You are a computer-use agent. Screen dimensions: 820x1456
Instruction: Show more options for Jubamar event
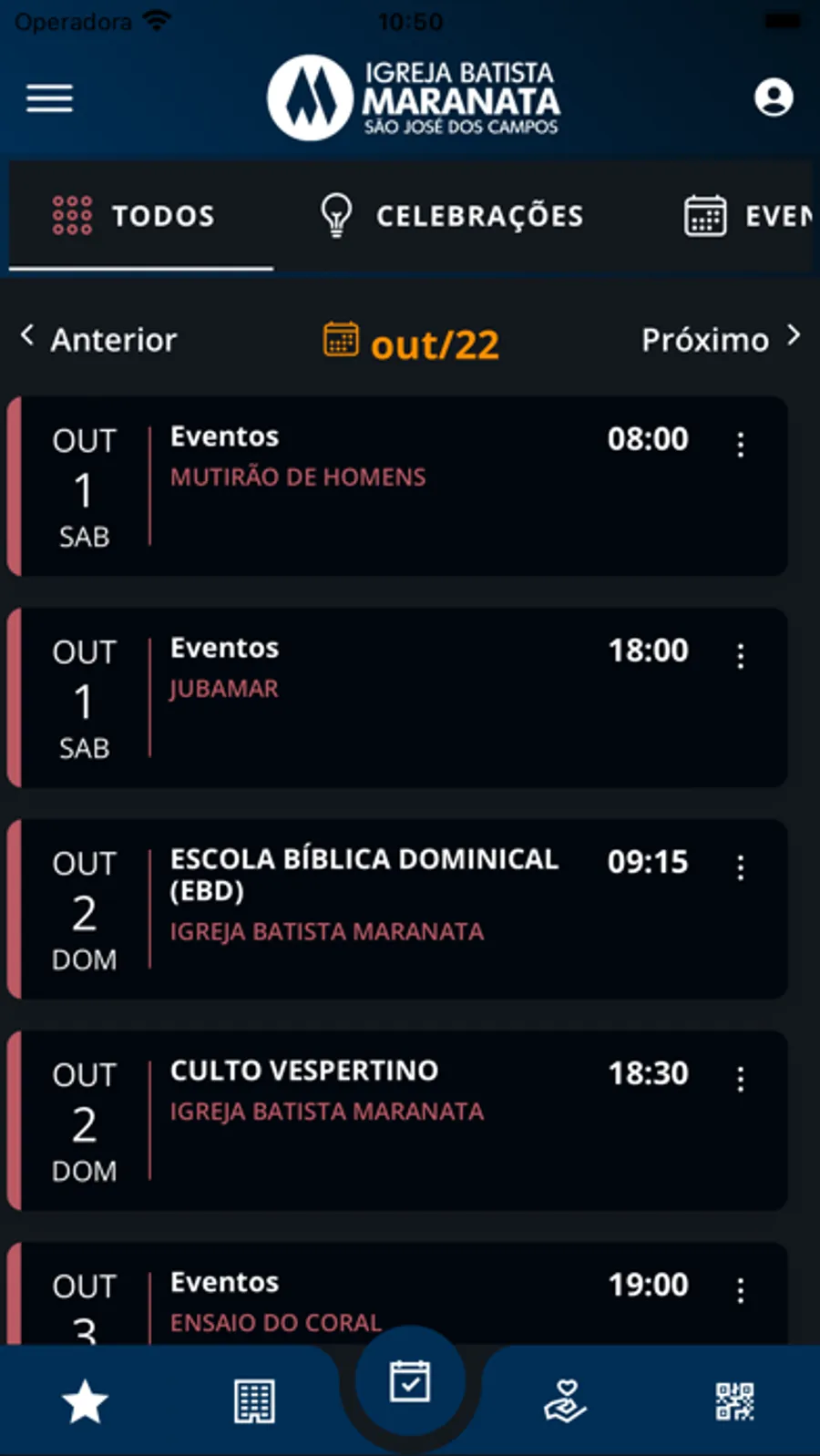(741, 656)
